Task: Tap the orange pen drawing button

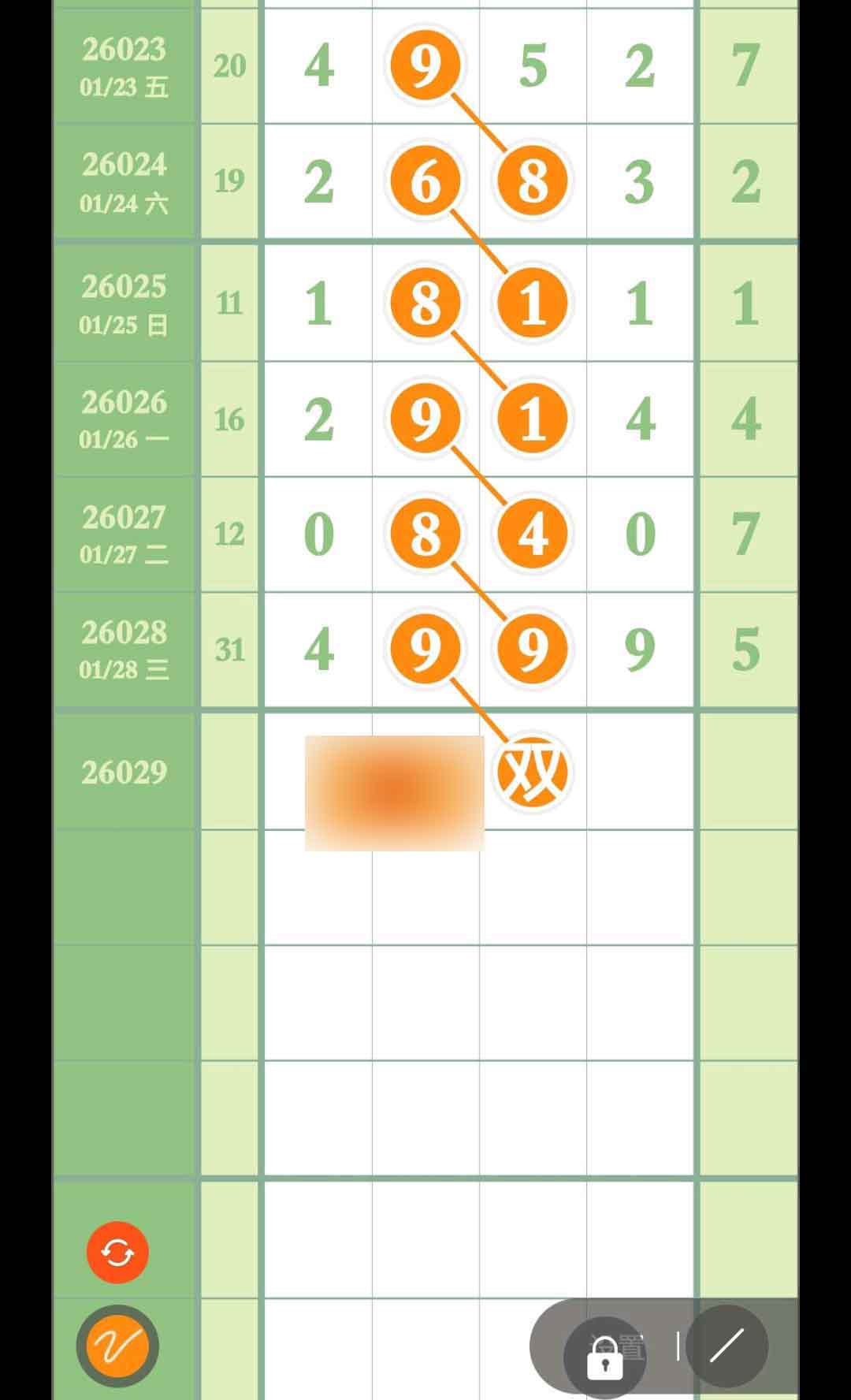Action: point(117,1346)
